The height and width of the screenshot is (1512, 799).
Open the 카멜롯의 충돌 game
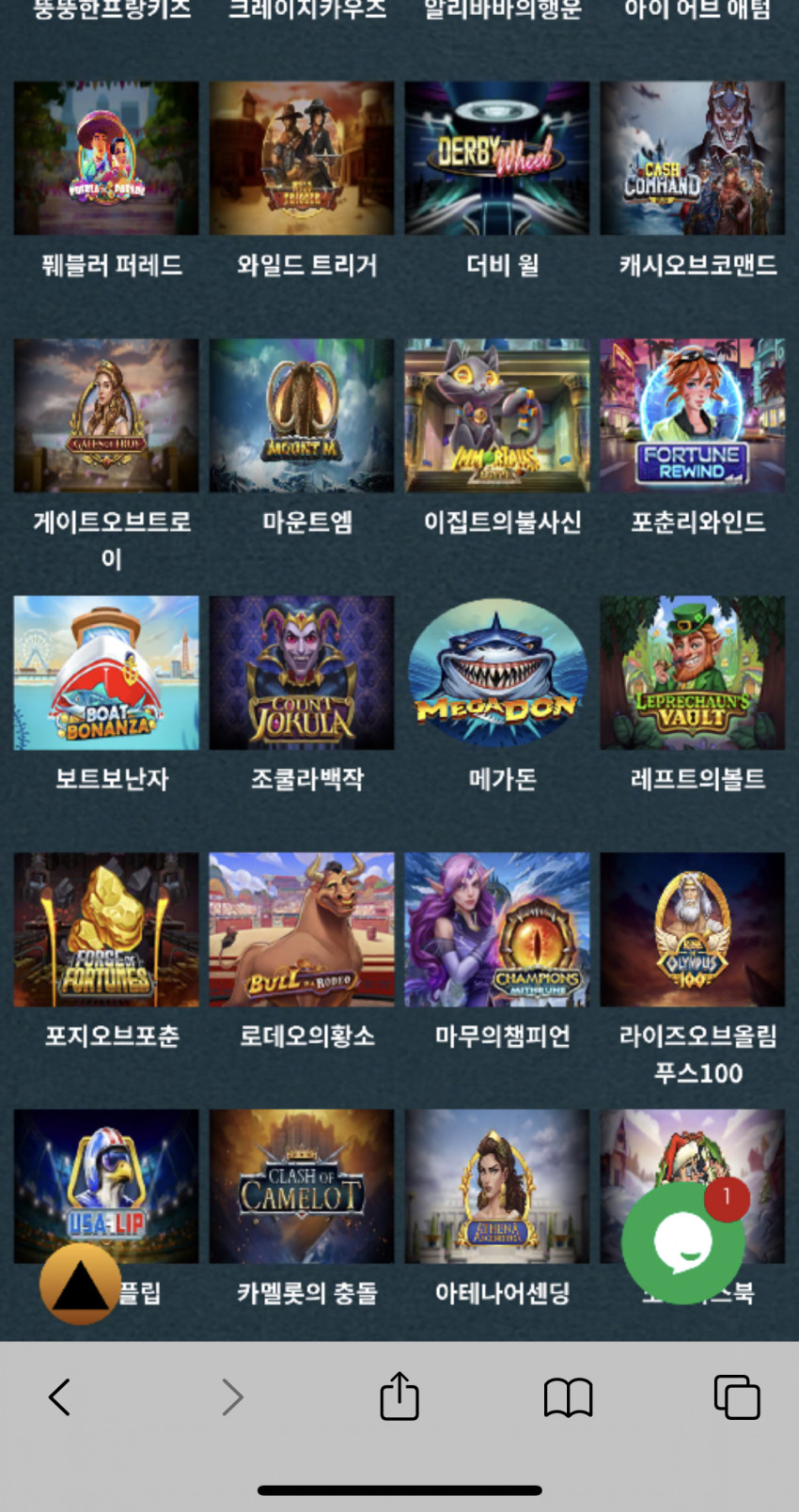click(x=302, y=1186)
